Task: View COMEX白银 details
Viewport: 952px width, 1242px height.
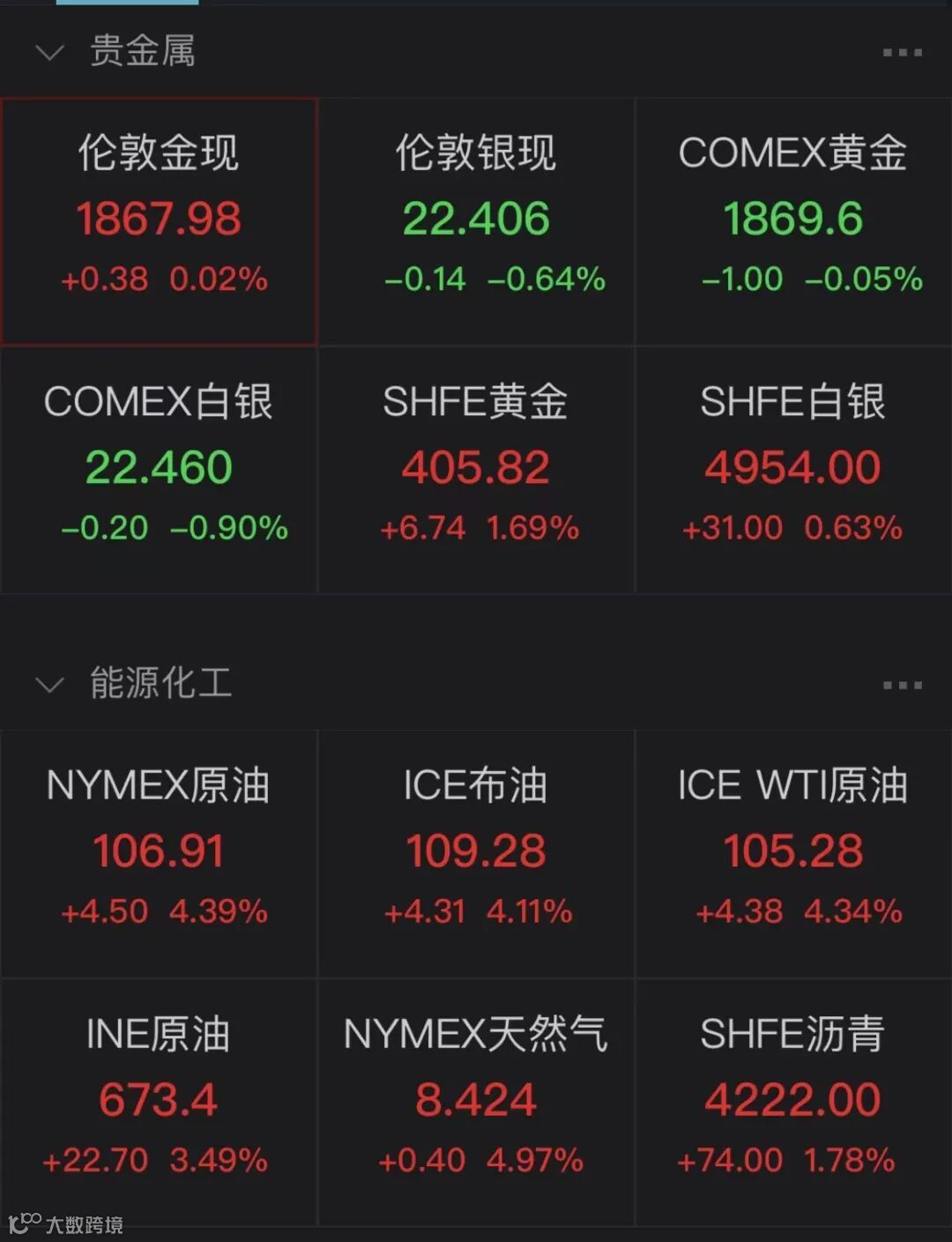Action: (x=159, y=469)
